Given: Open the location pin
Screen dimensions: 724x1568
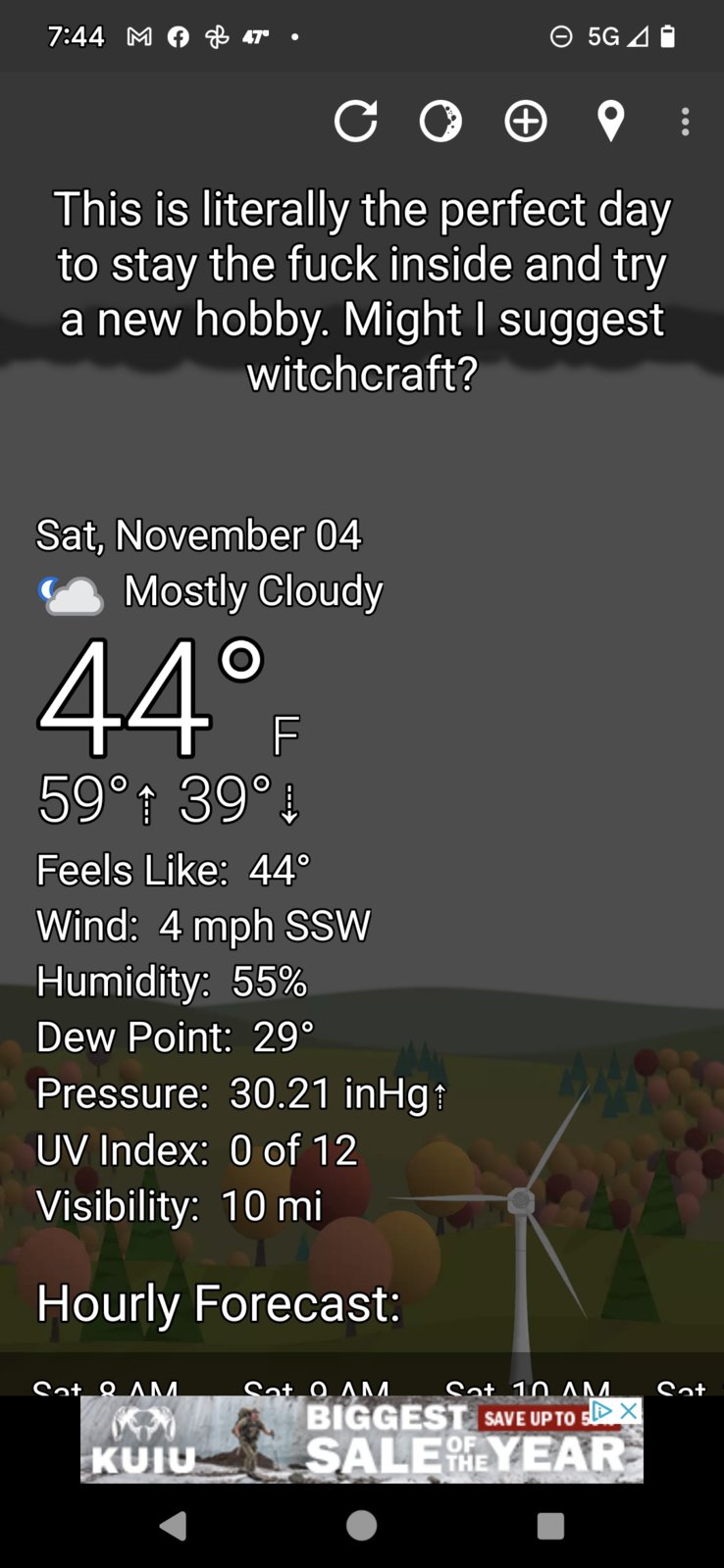Looking at the screenshot, I should point(610,122).
